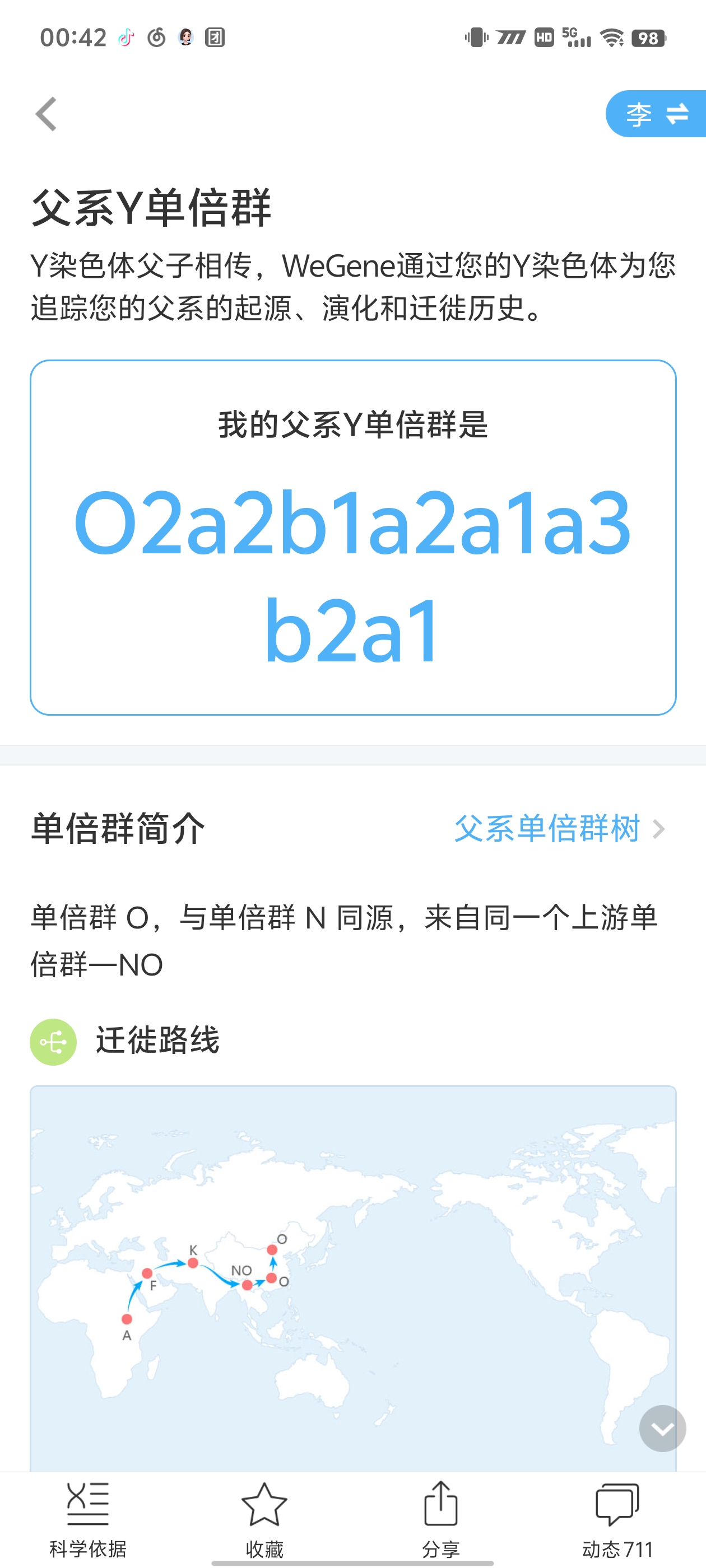Open the 父系单倍群树 link
Screen dimensions: 706x1568
point(560,828)
